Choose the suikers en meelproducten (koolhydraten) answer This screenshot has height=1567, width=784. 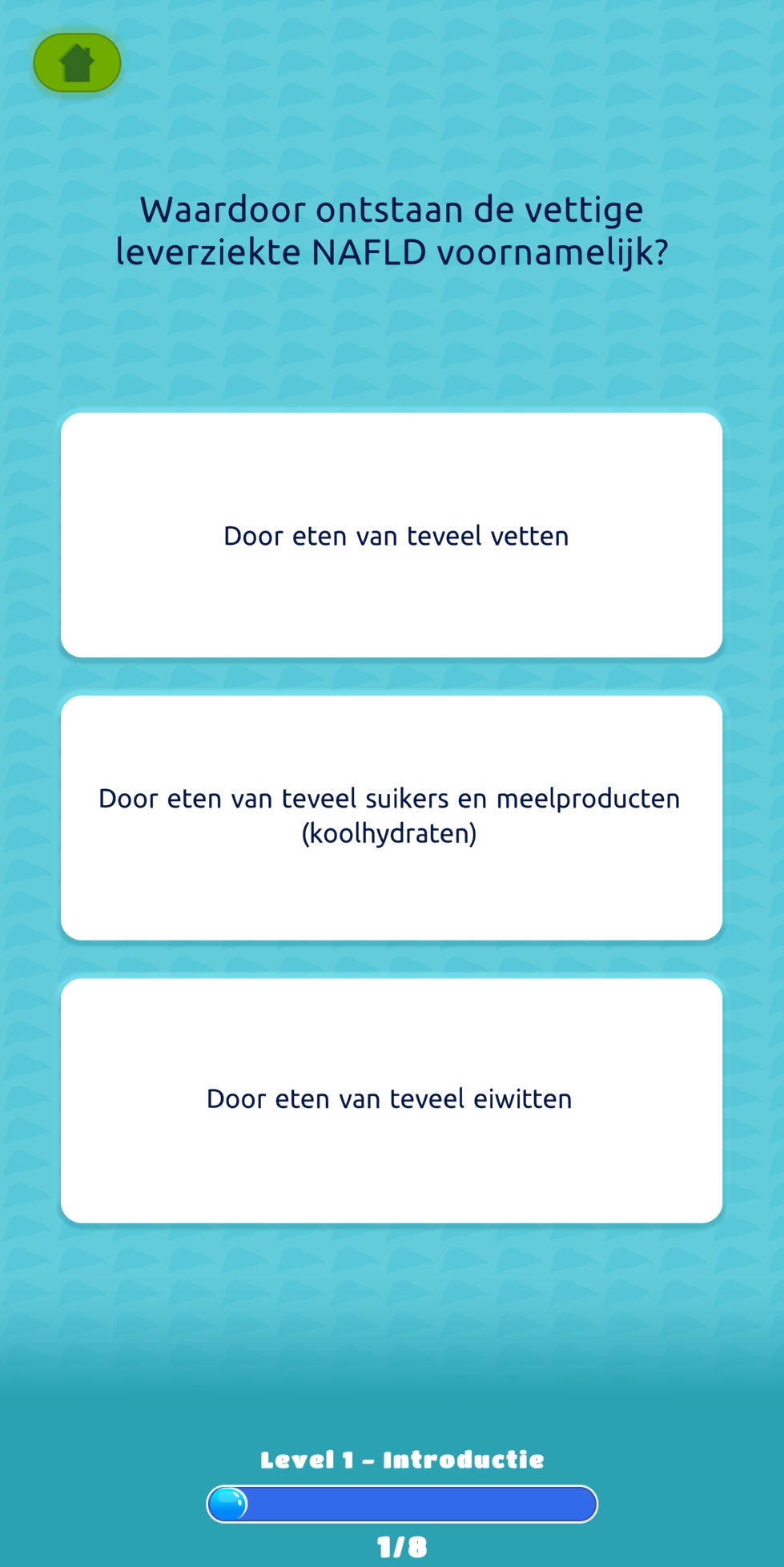(392, 818)
